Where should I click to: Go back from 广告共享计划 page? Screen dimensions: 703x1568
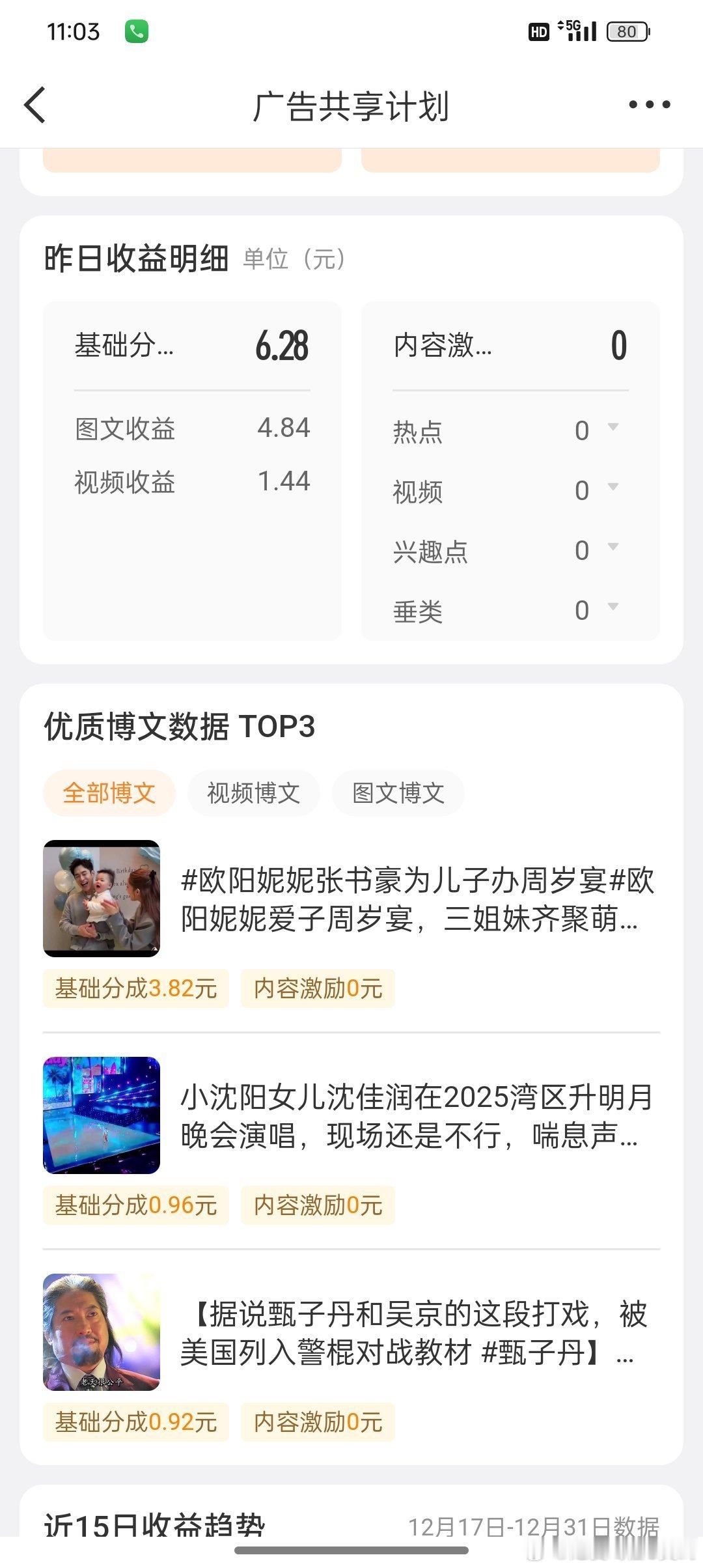tap(35, 105)
